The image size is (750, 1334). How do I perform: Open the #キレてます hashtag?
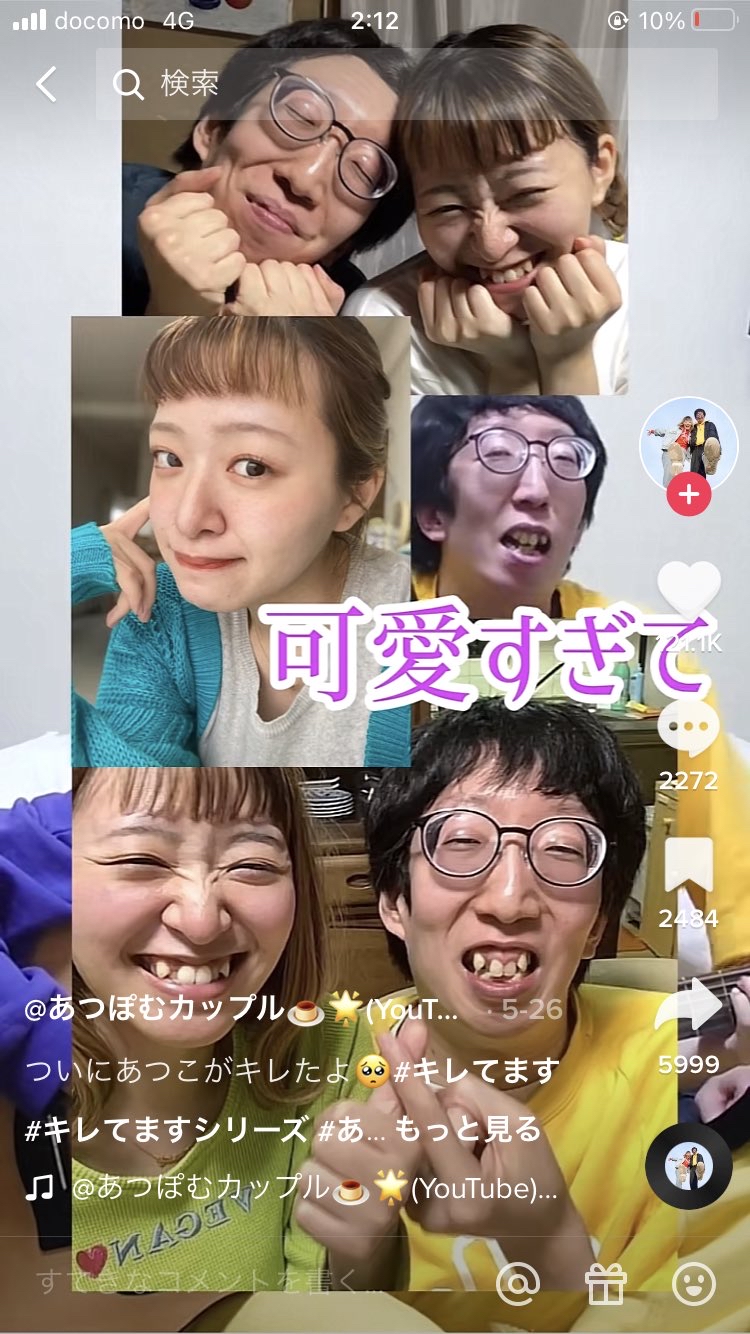click(476, 1071)
